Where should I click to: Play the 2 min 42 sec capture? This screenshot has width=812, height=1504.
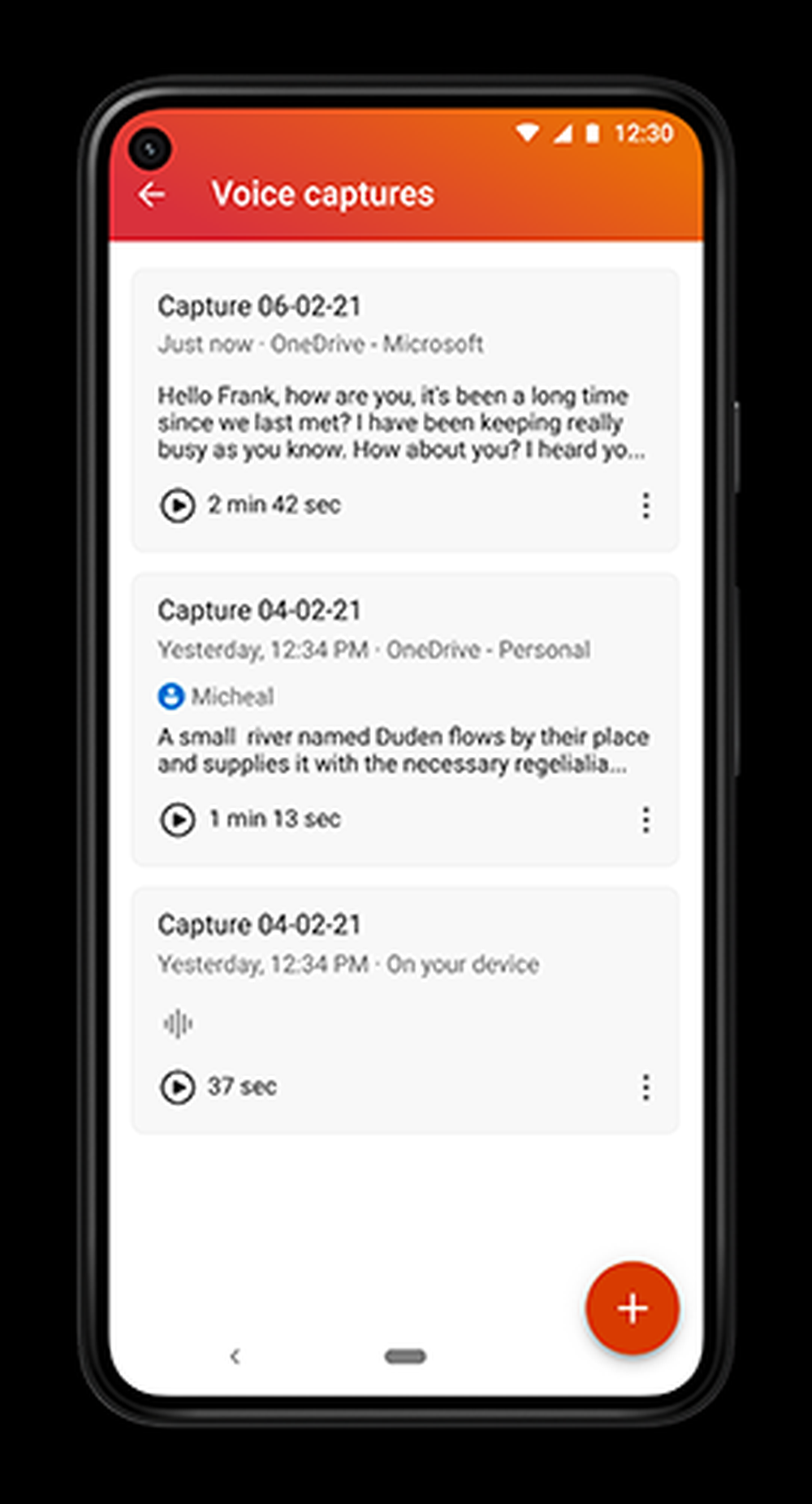coord(177,505)
